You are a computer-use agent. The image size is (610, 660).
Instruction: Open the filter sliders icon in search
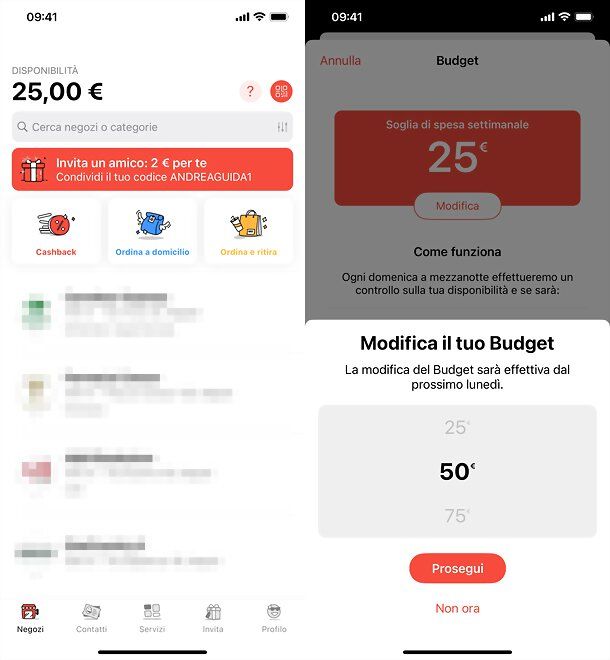click(282, 127)
